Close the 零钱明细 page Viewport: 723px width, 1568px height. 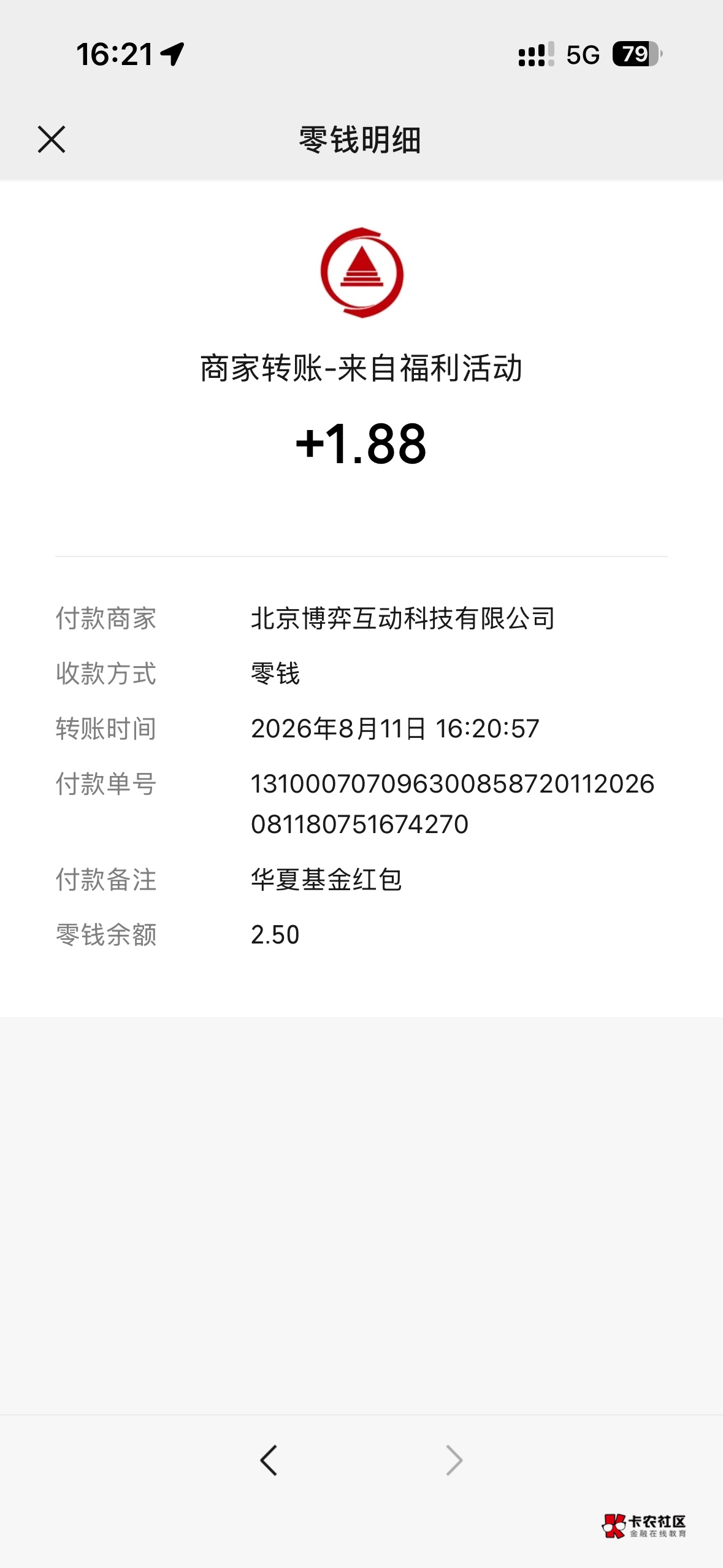52,139
